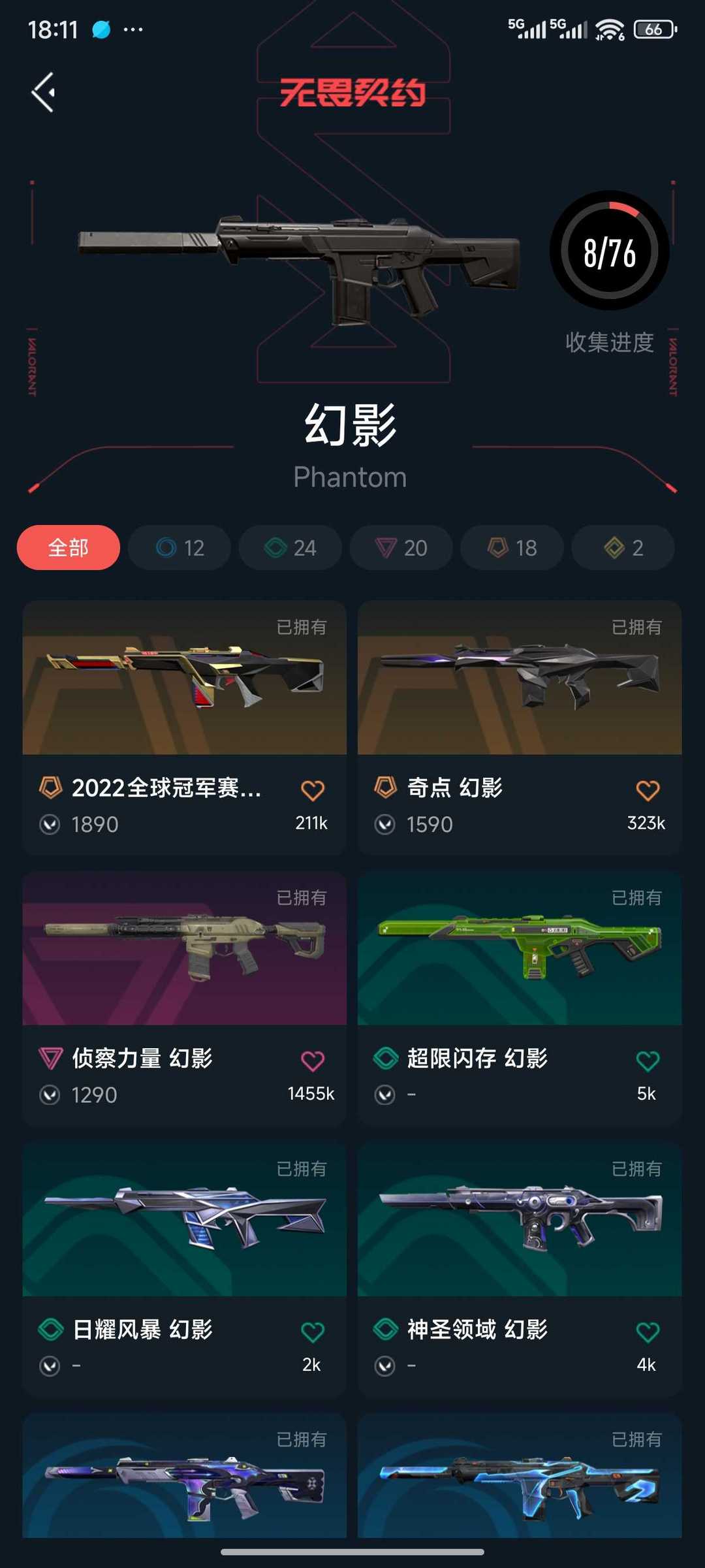The width and height of the screenshot is (705, 1568).
Task: Filter skins by the 18 tier chip
Action: [x=512, y=547]
